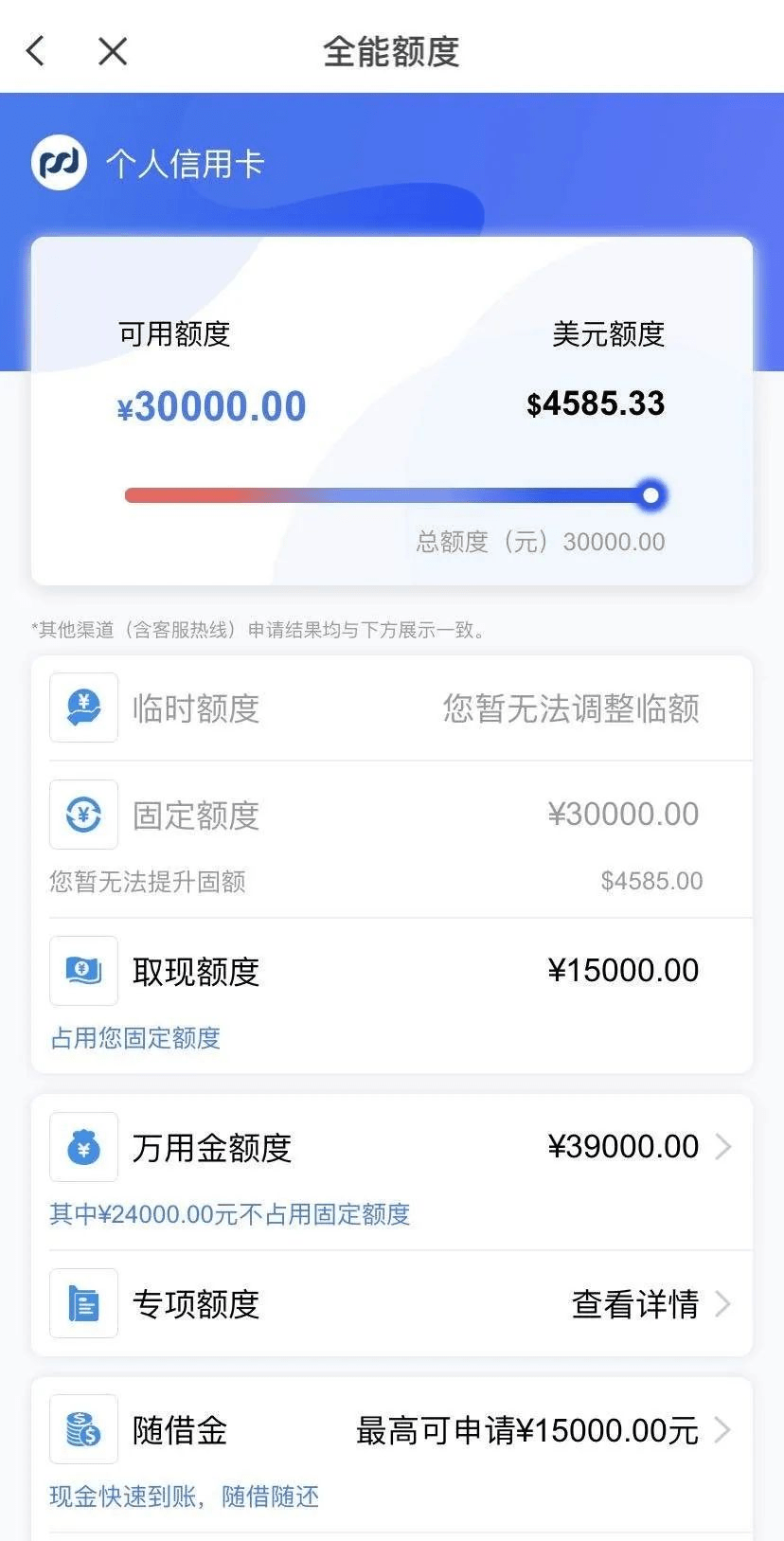The image size is (784, 1541).
Task: Open the 取现额度 row
Action: coord(391,972)
